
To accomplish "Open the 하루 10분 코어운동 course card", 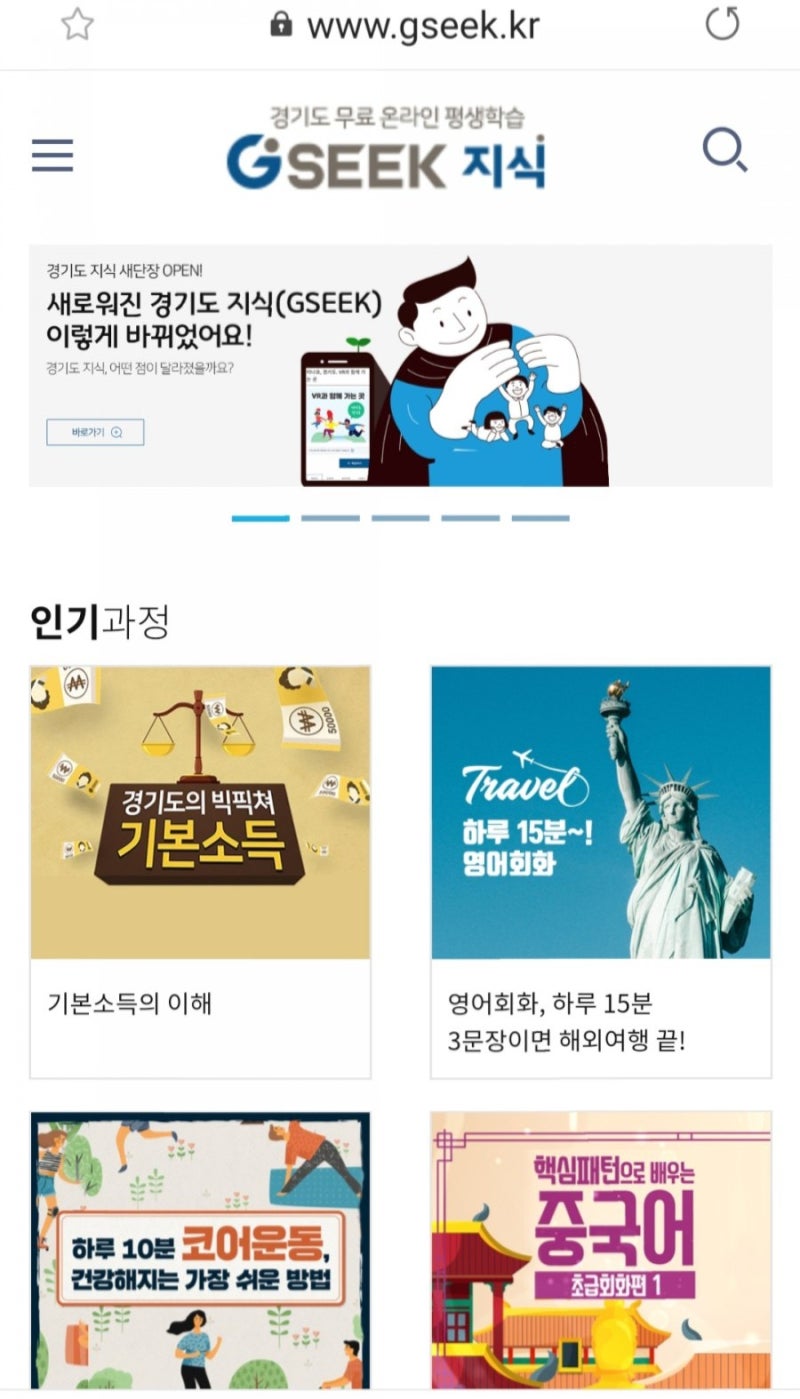I will [200, 1250].
